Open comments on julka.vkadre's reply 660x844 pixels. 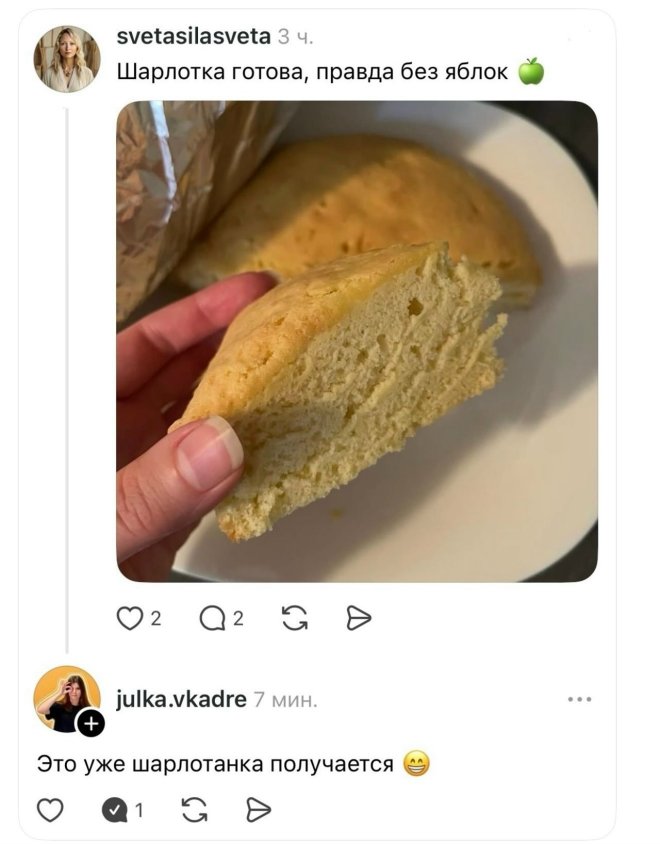pos(115,809)
